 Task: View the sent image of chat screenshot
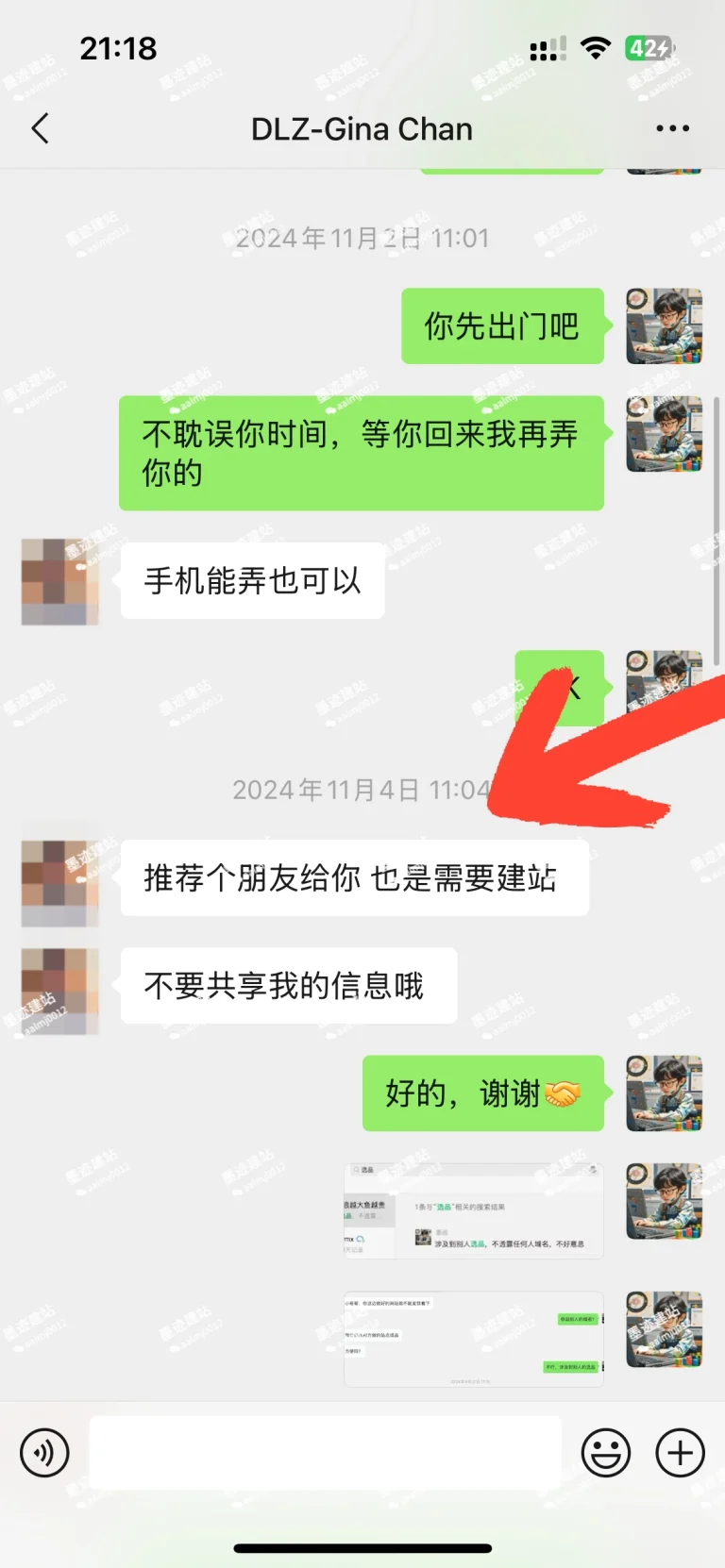click(x=473, y=1339)
